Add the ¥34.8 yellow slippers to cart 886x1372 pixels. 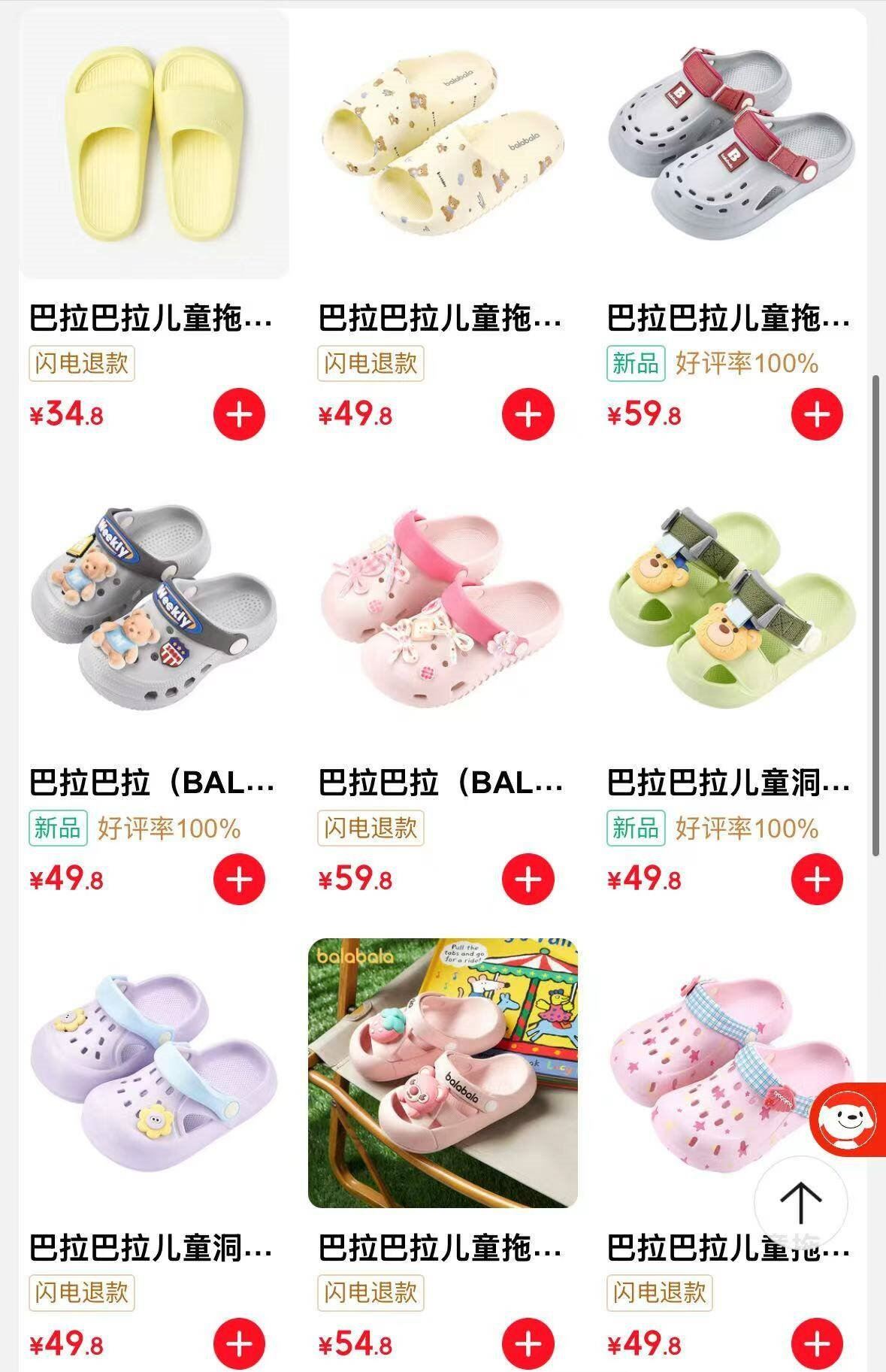click(x=240, y=414)
